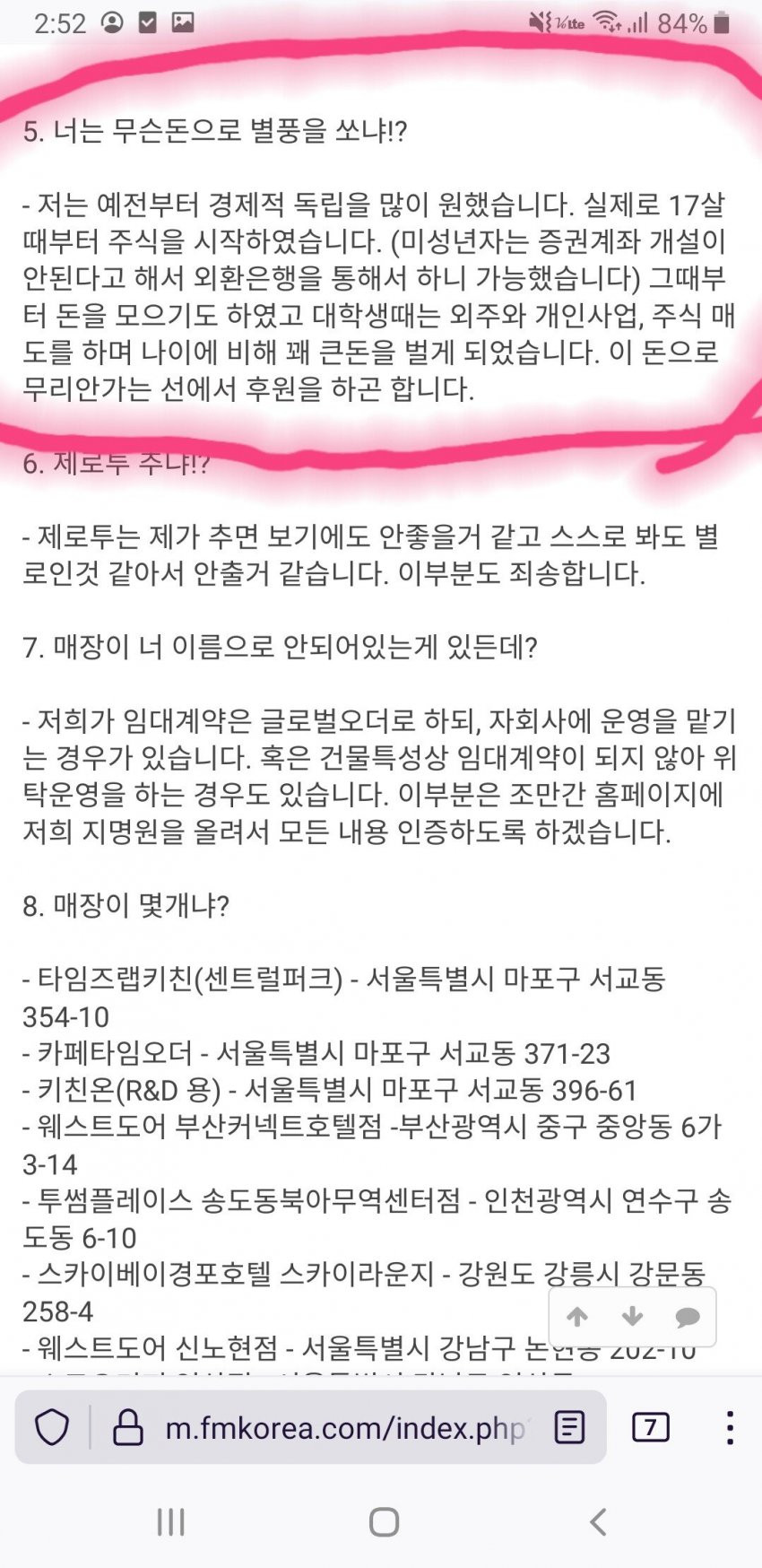Go back using the system back button
Viewport: 762px width, 1568px height.
point(598,1521)
